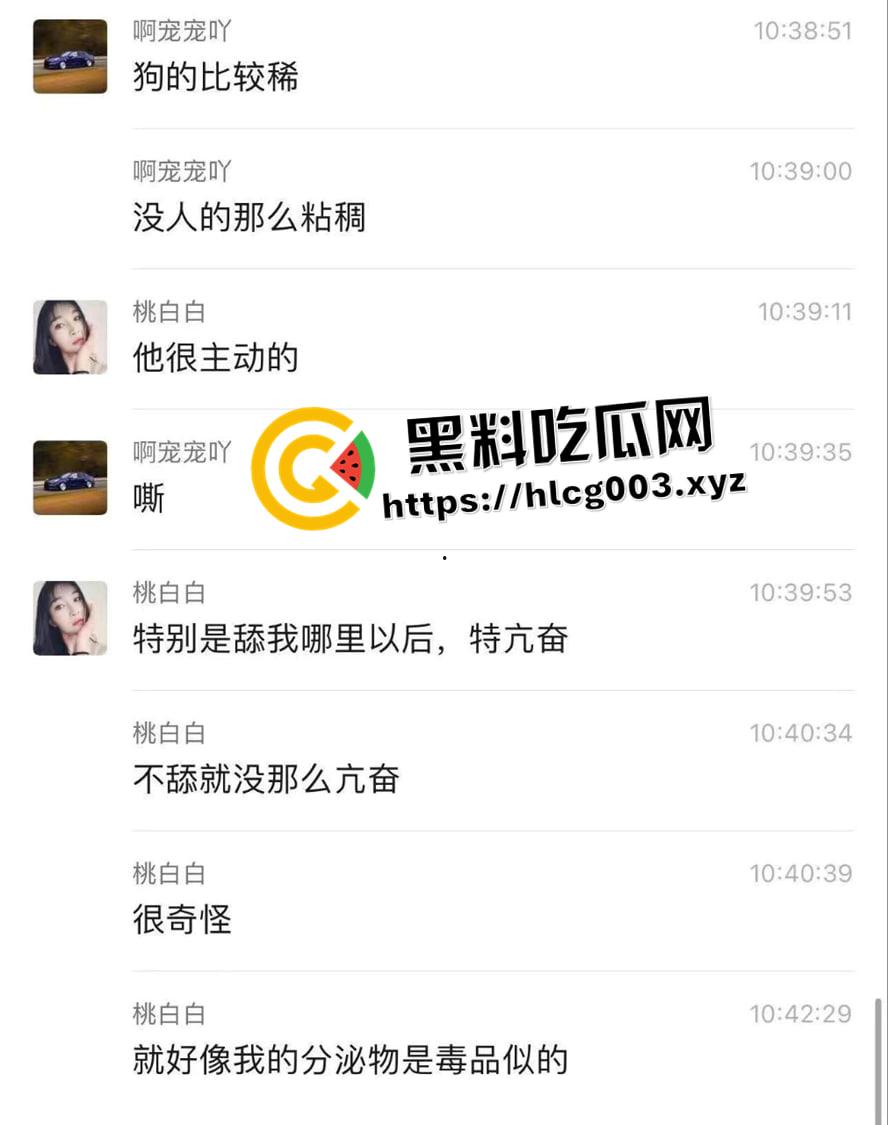This screenshot has width=888, height=1125.
Task: Click the message 不舔就没那么亢奋
Action: pyautogui.click(x=267, y=780)
